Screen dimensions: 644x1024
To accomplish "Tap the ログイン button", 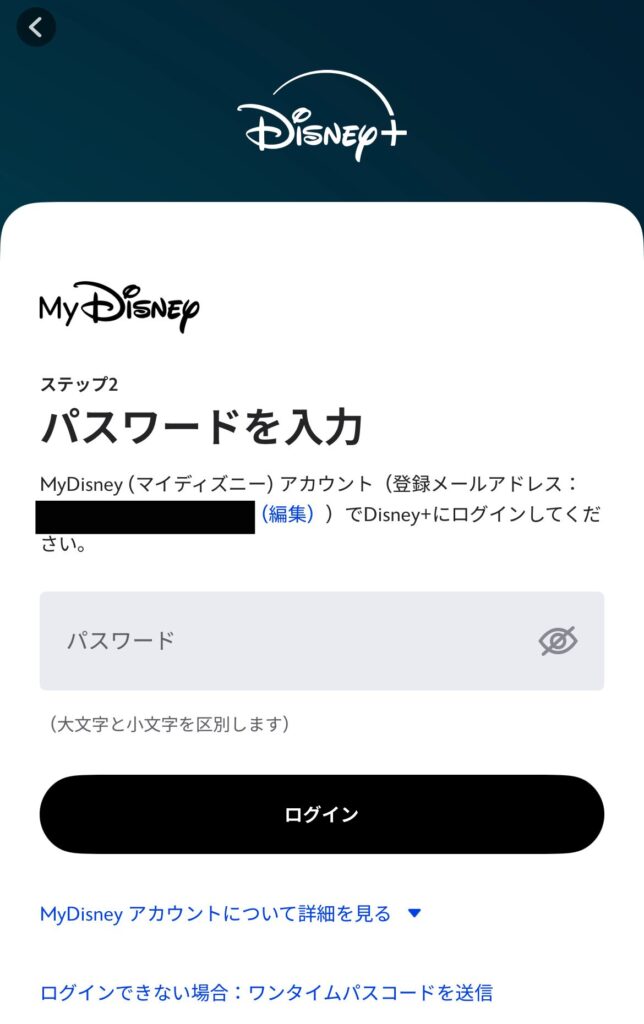I will [322, 814].
